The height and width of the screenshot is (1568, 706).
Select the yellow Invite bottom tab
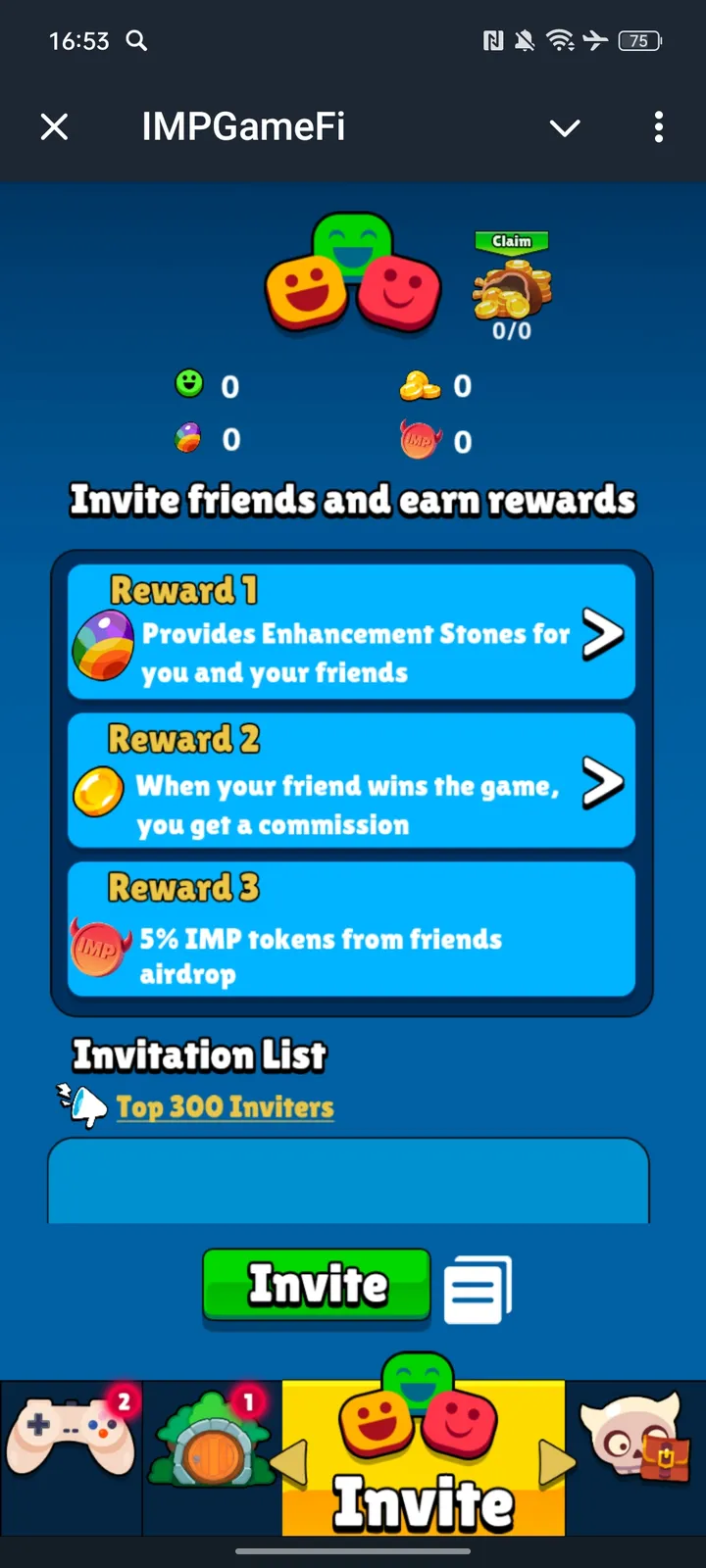point(423,1455)
